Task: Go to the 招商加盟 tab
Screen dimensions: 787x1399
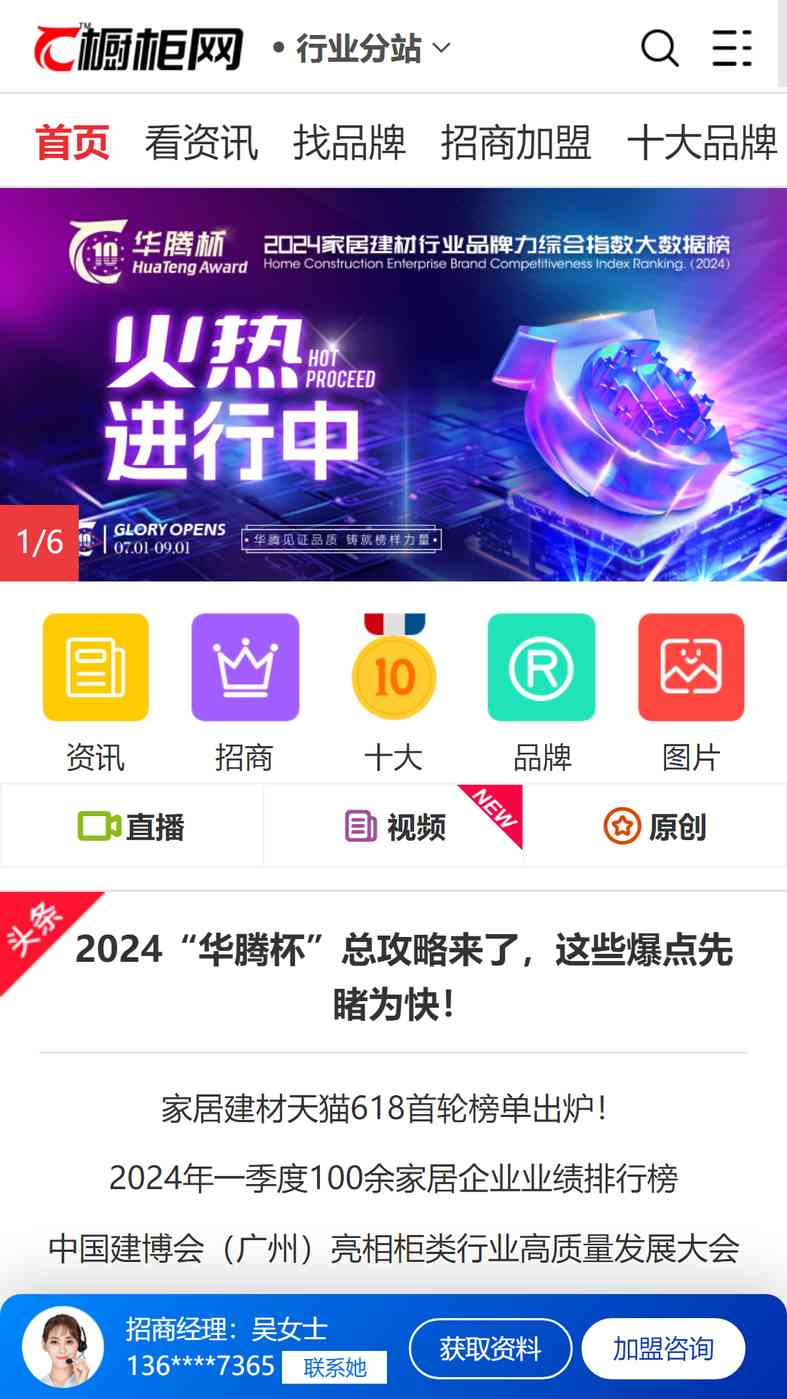Action: pos(516,142)
